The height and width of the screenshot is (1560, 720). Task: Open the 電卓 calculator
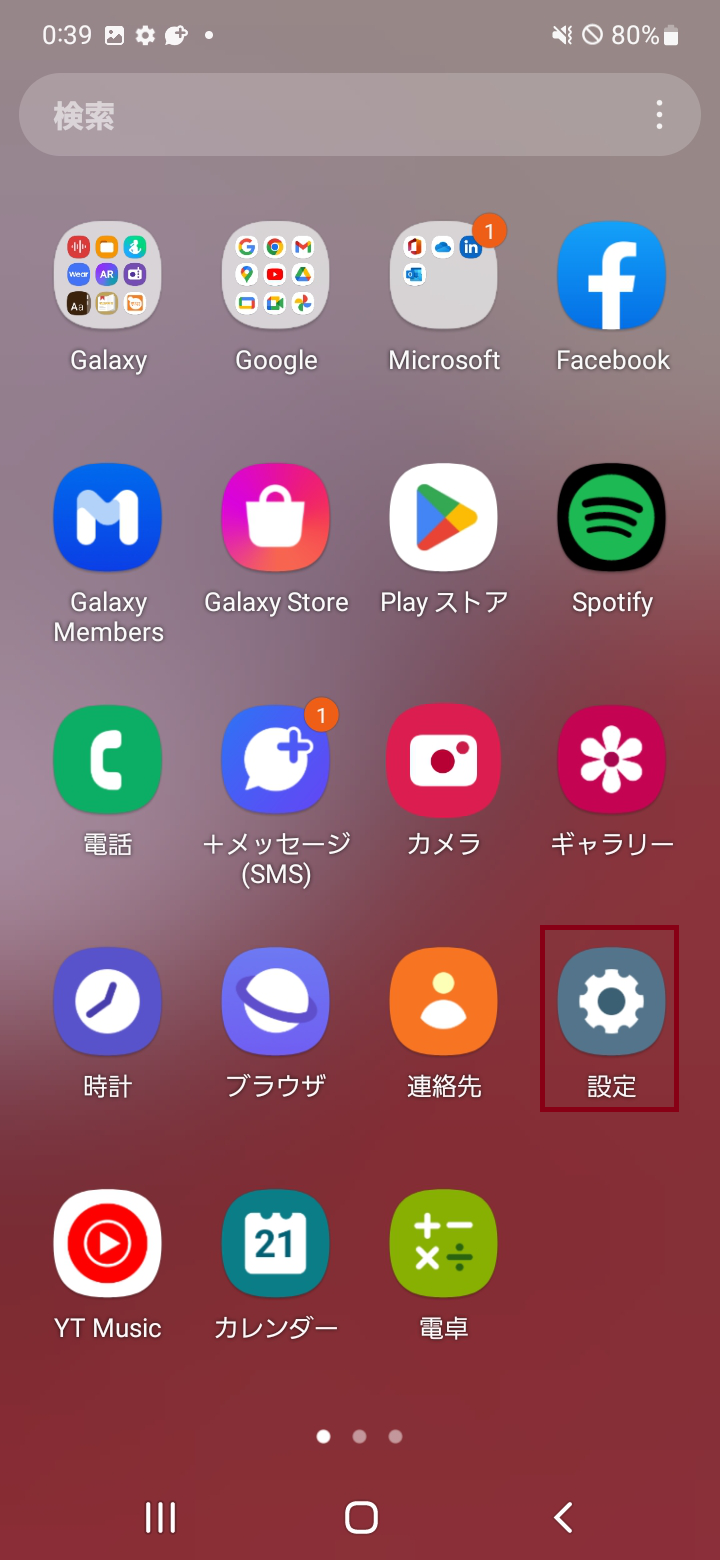pyautogui.click(x=443, y=1244)
